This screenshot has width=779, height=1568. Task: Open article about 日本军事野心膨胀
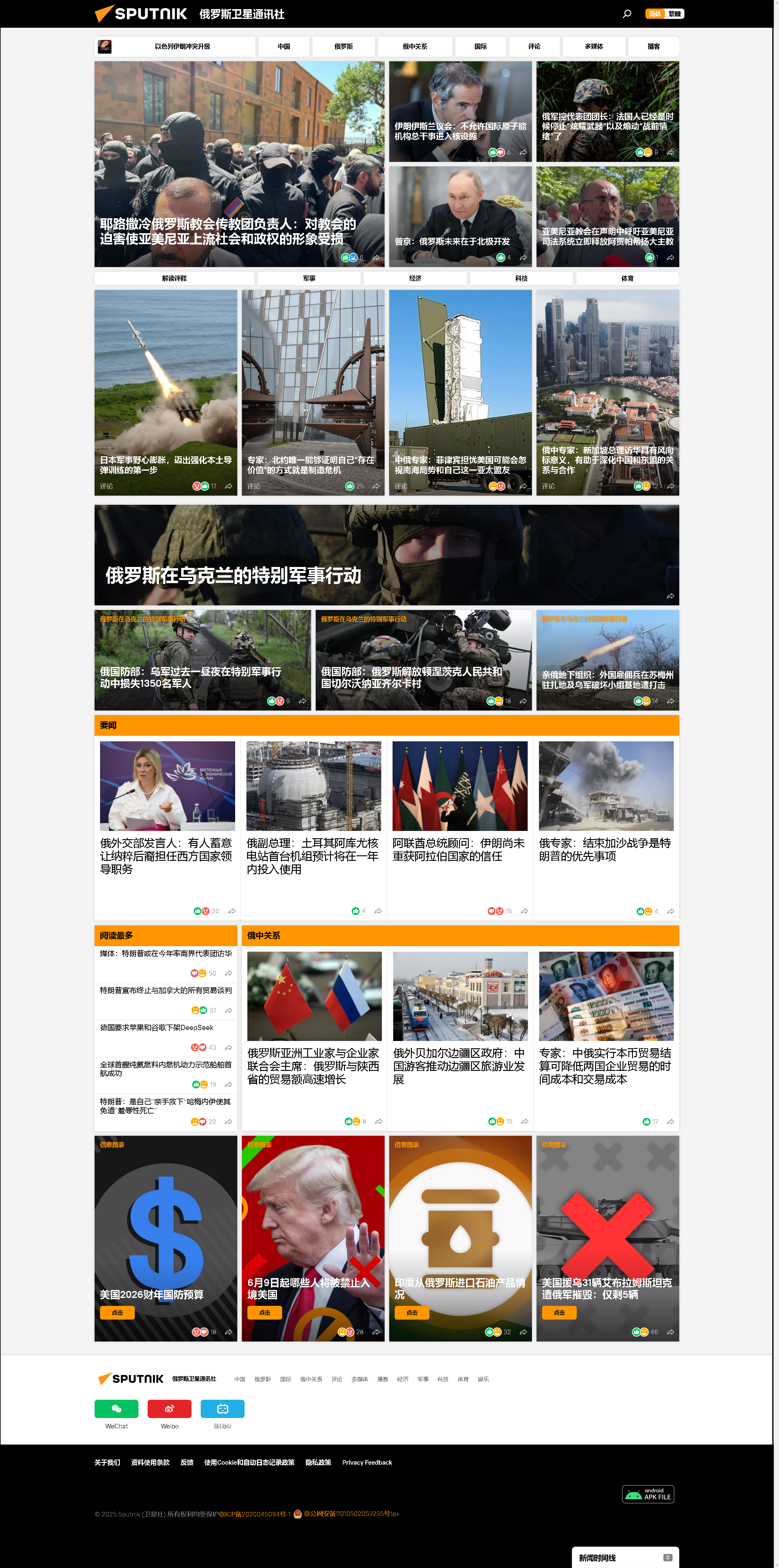click(x=166, y=465)
